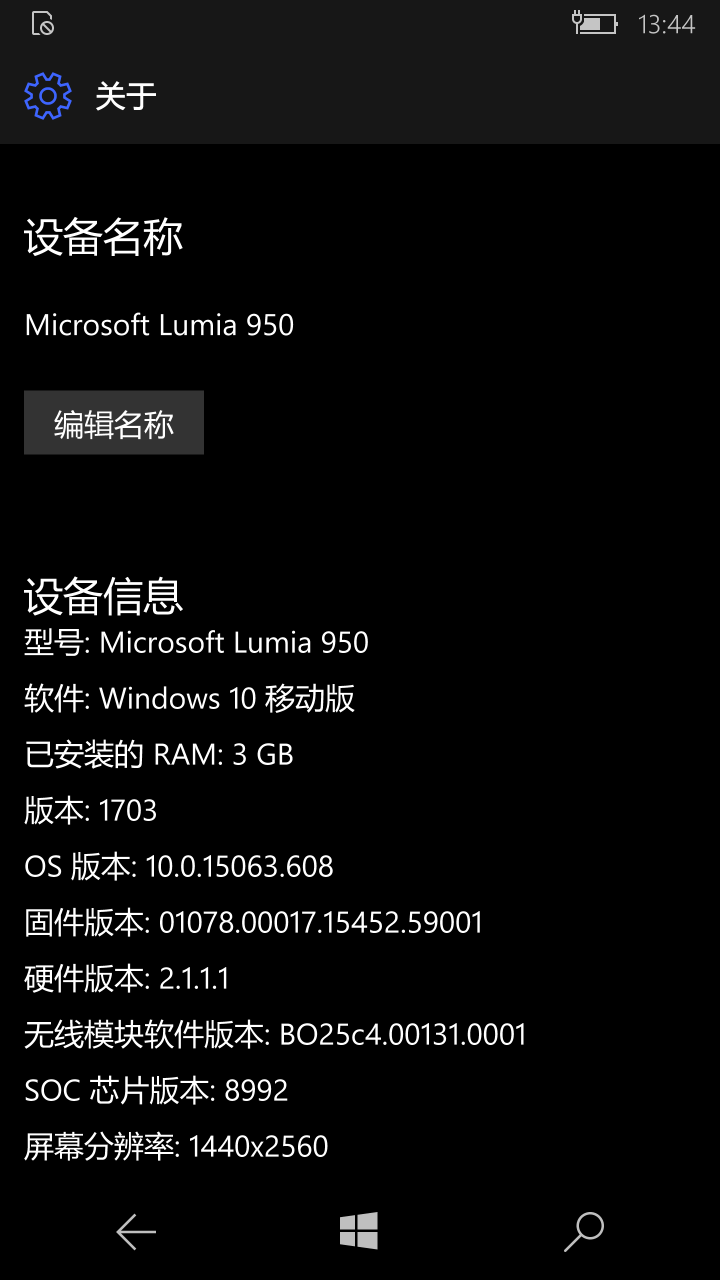Viewport: 720px width, 1280px height.
Task: Tap the 编辑名称 button
Action: tap(114, 423)
